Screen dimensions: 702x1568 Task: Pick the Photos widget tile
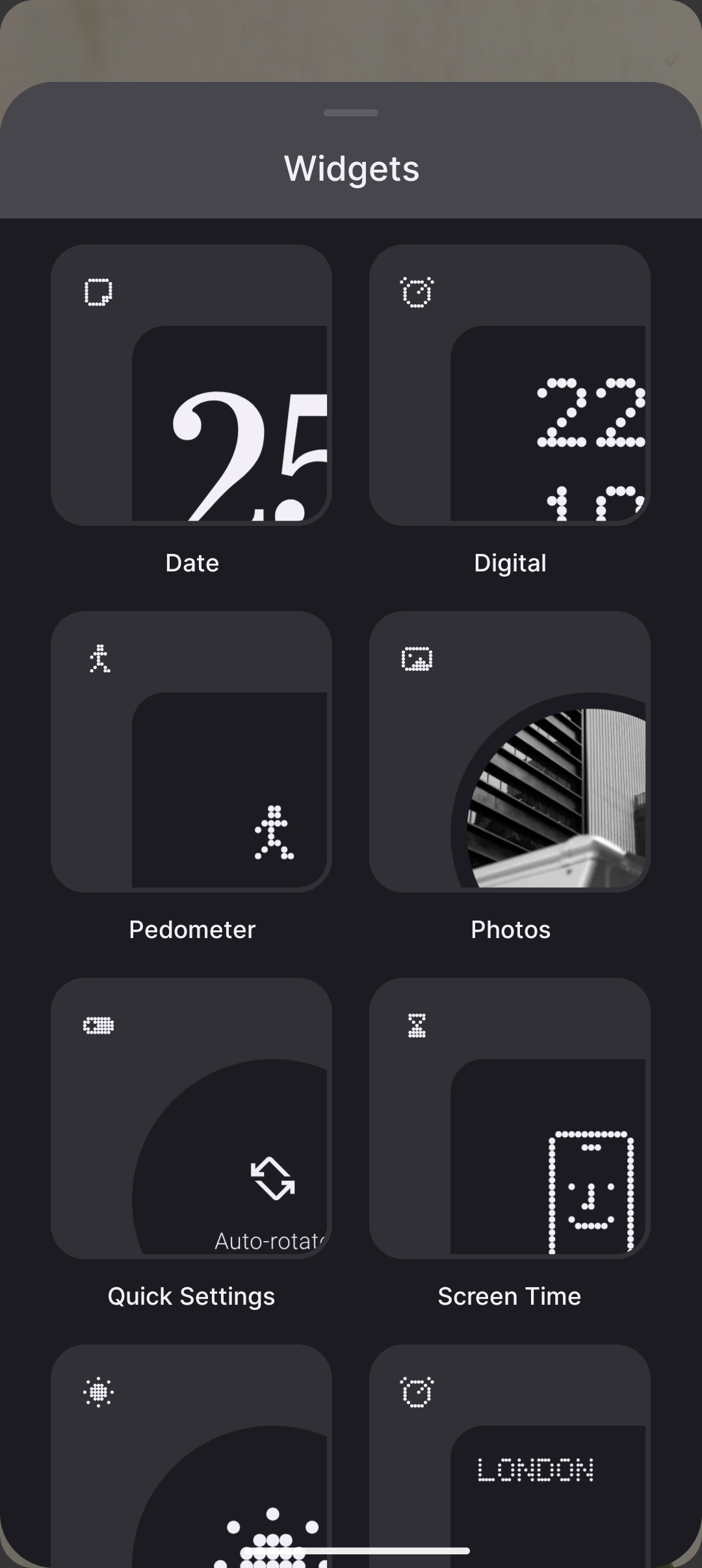click(510, 751)
